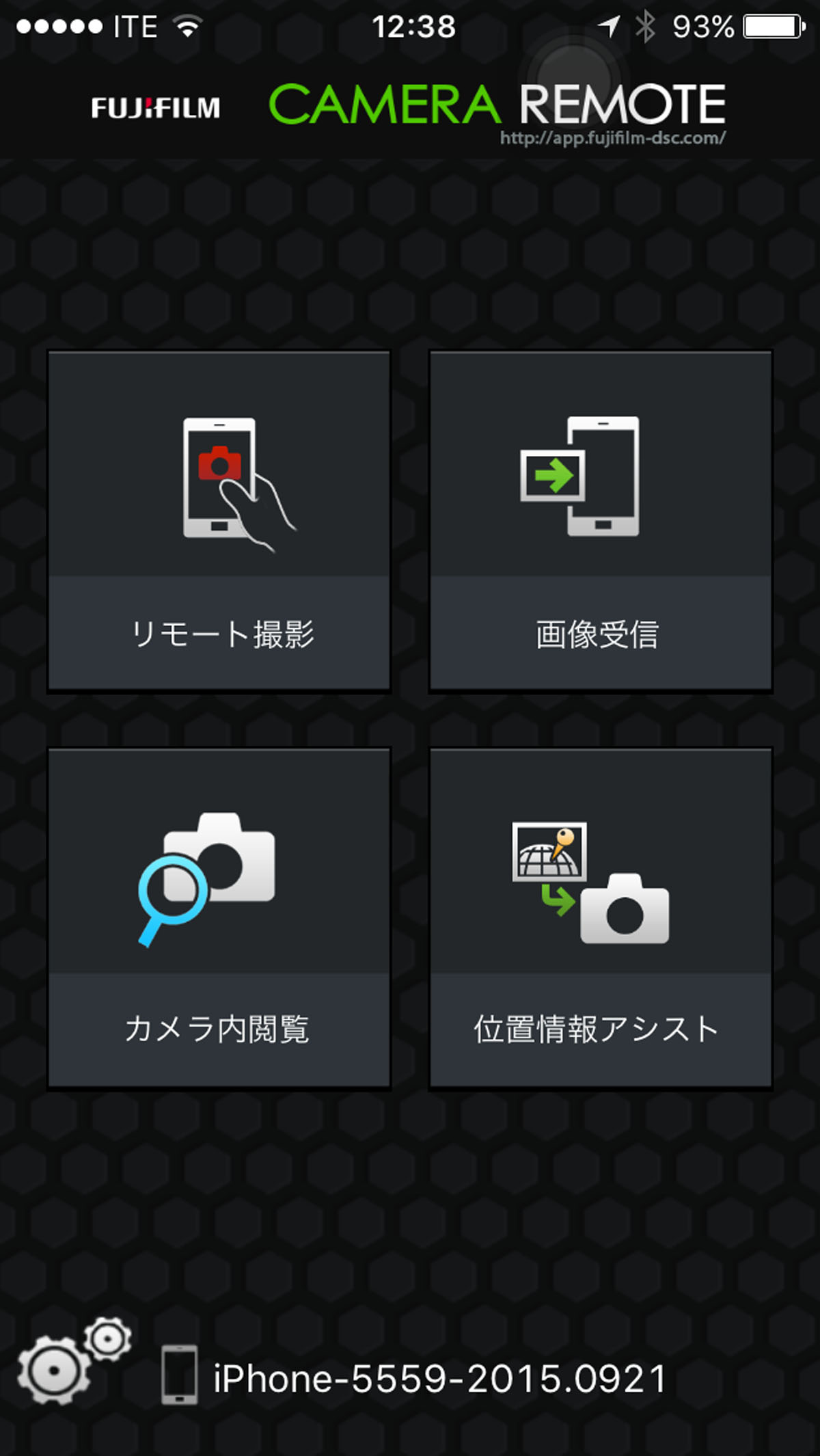Select 画像受信 to receive images
Image resolution: width=820 pixels, height=1456 pixels.
coord(601,521)
